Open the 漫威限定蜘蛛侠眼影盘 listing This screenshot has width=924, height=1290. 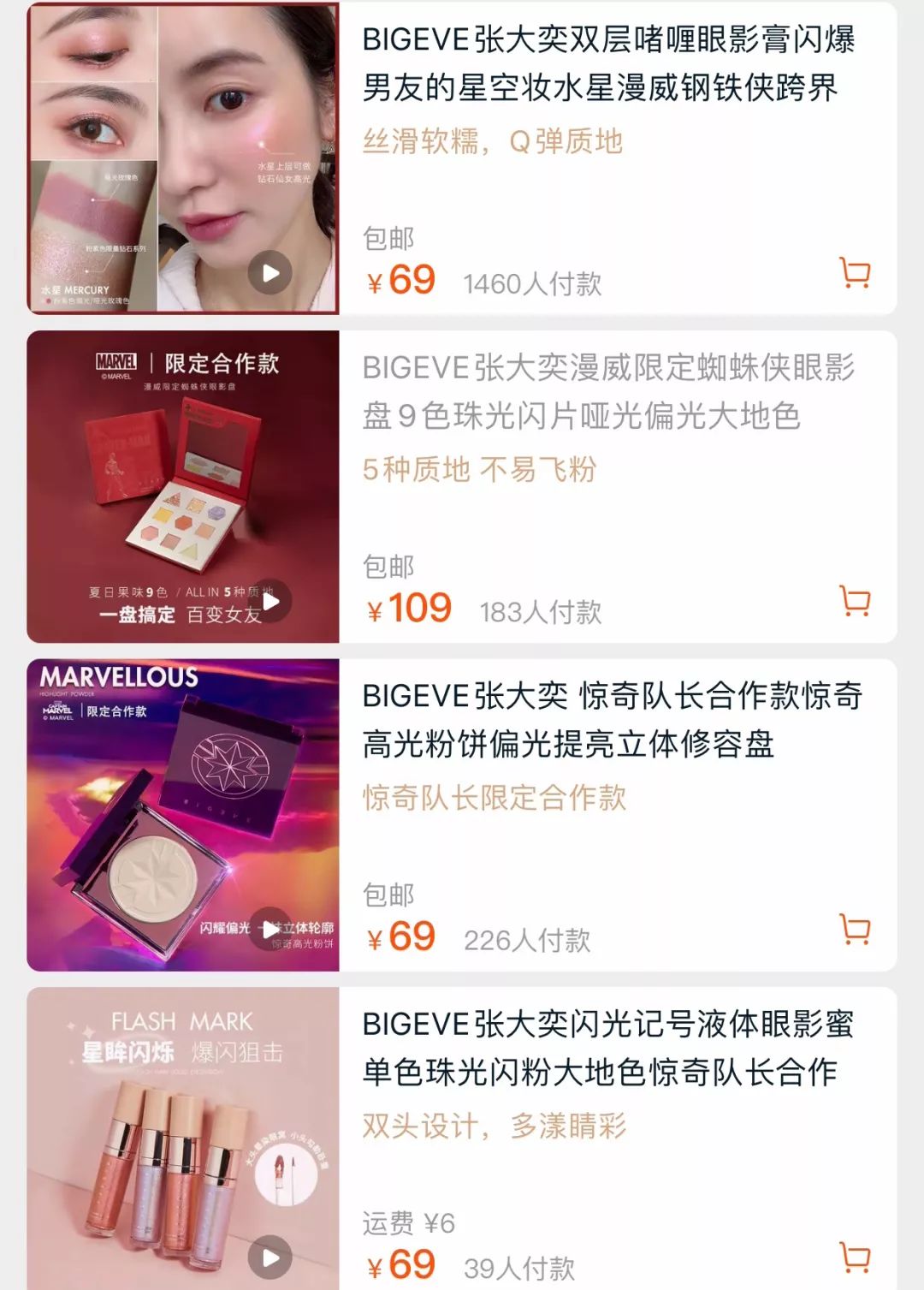pyautogui.click(x=607, y=391)
